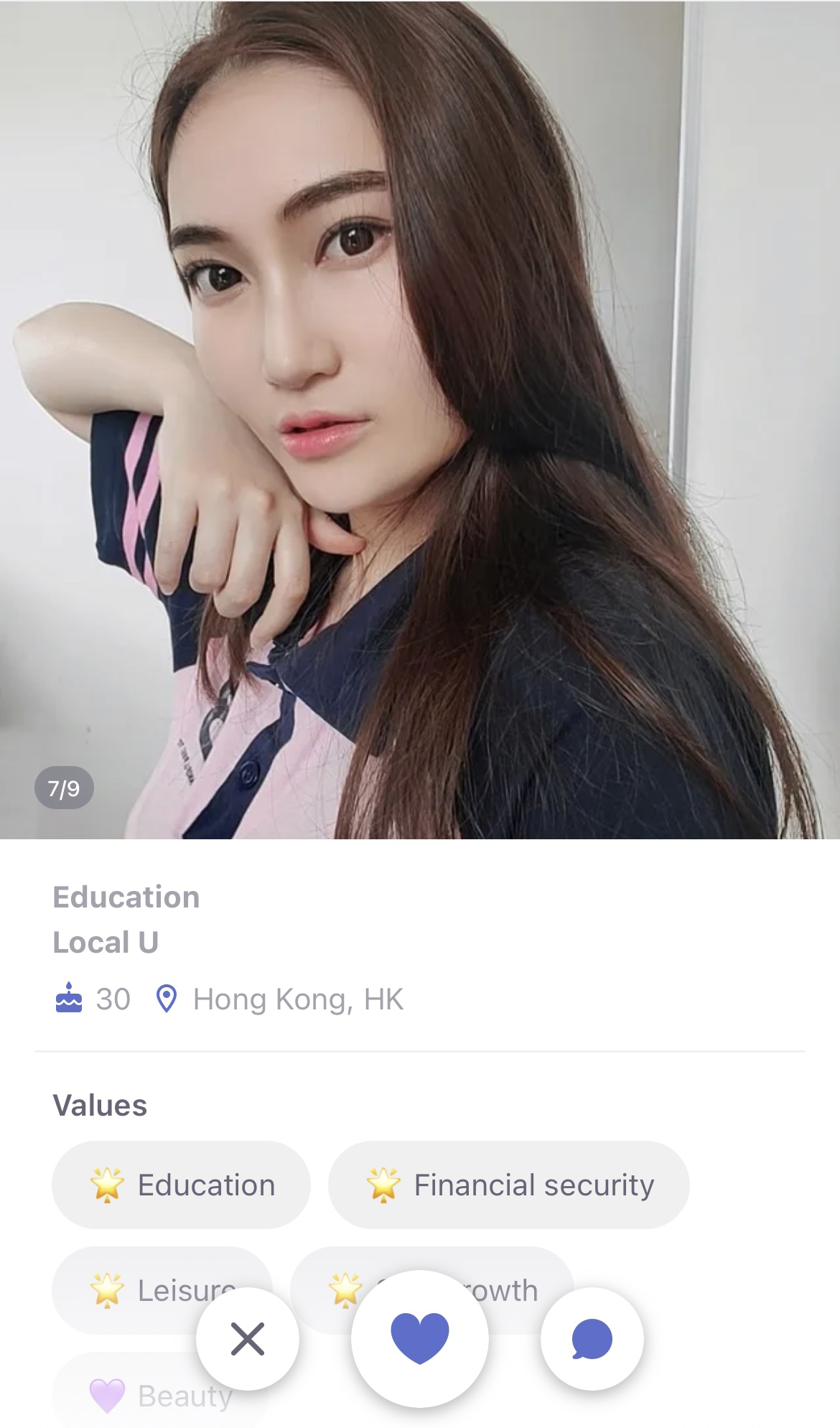The height and width of the screenshot is (1428, 840).
Task: Tap the purple heart emoji beside Beauty
Action: (x=107, y=1394)
